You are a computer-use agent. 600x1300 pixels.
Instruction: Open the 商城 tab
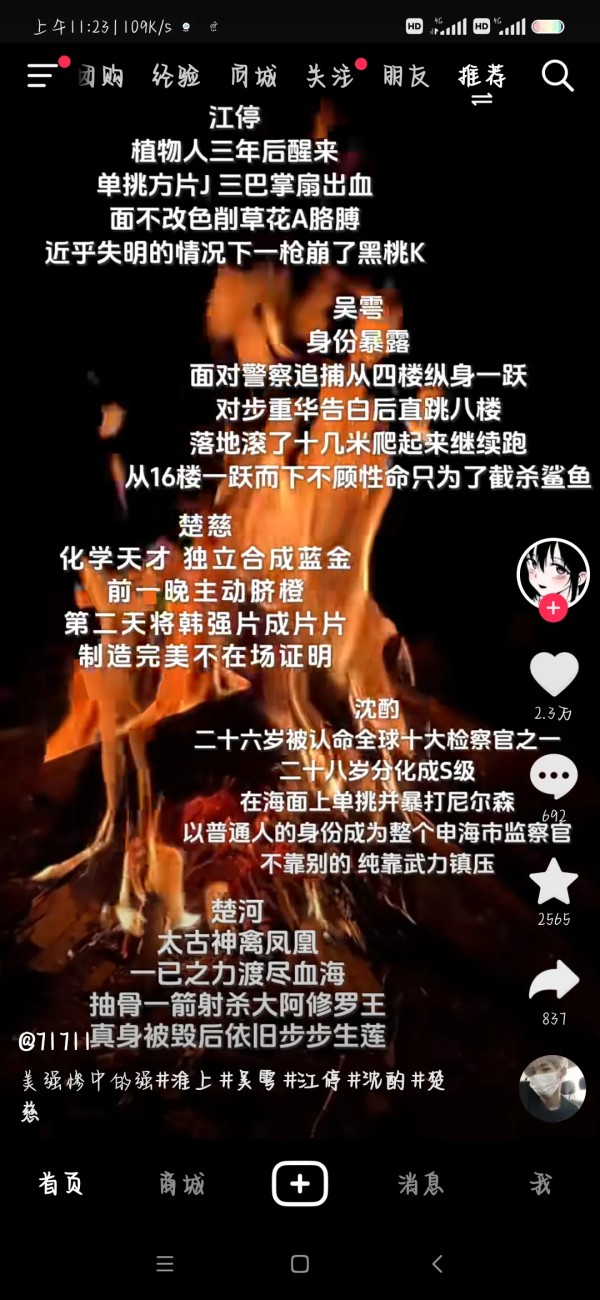181,1184
